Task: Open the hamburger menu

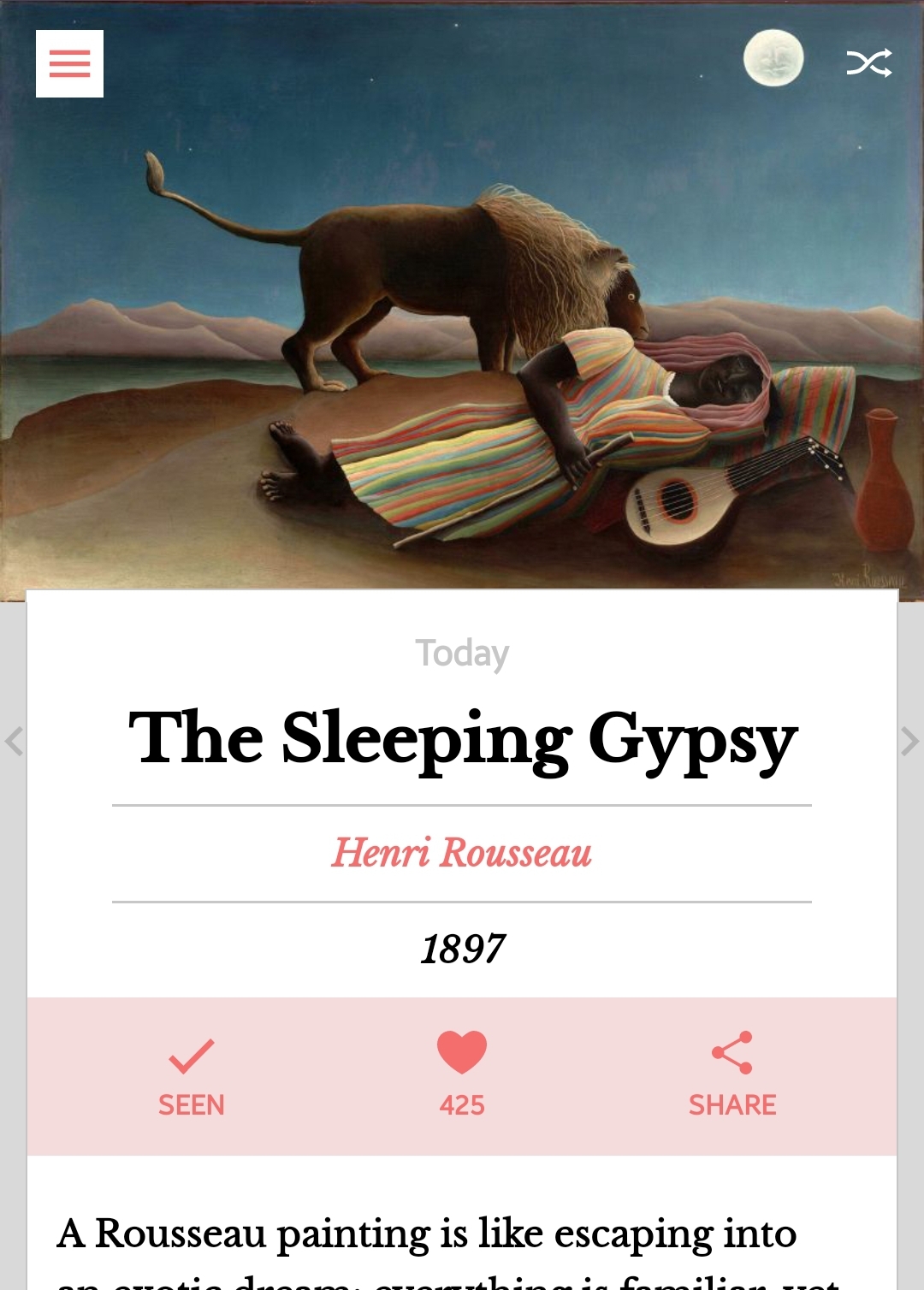Action: (x=69, y=64)
